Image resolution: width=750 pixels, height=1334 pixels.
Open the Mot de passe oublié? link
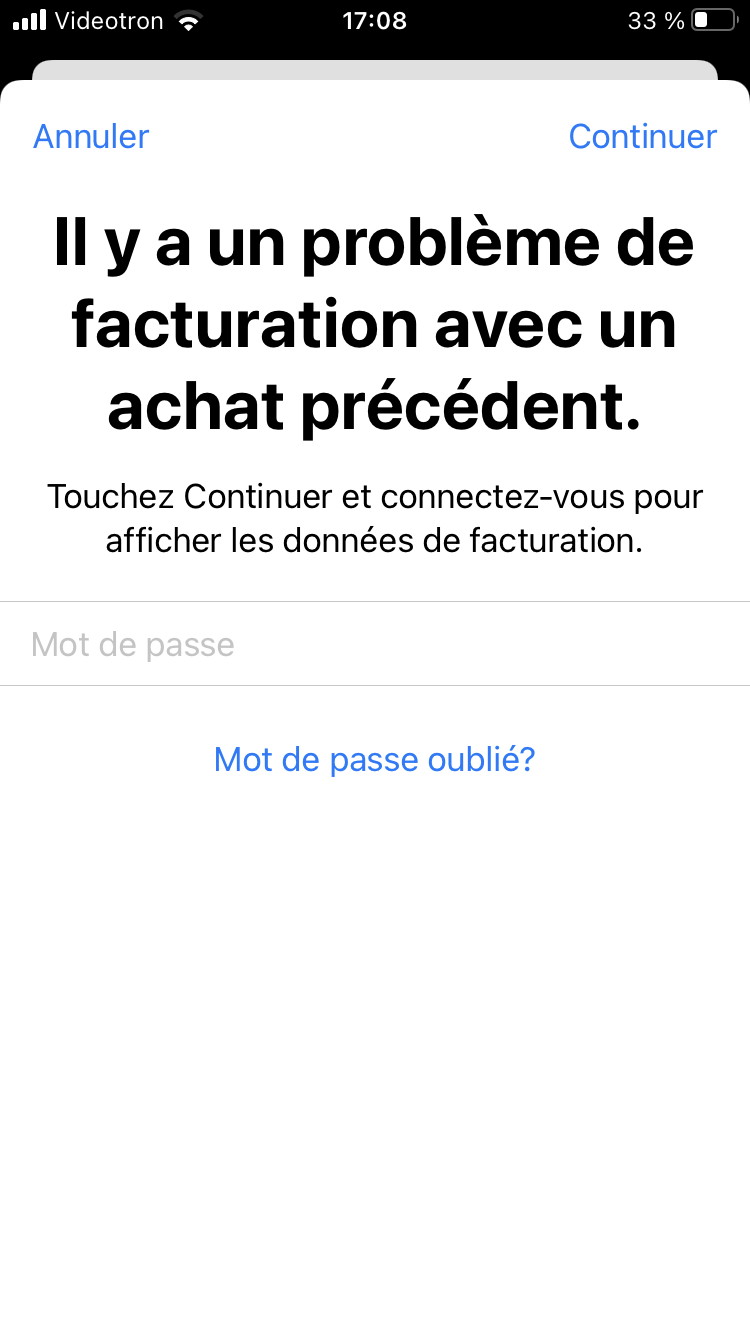[x=375, y=760]
